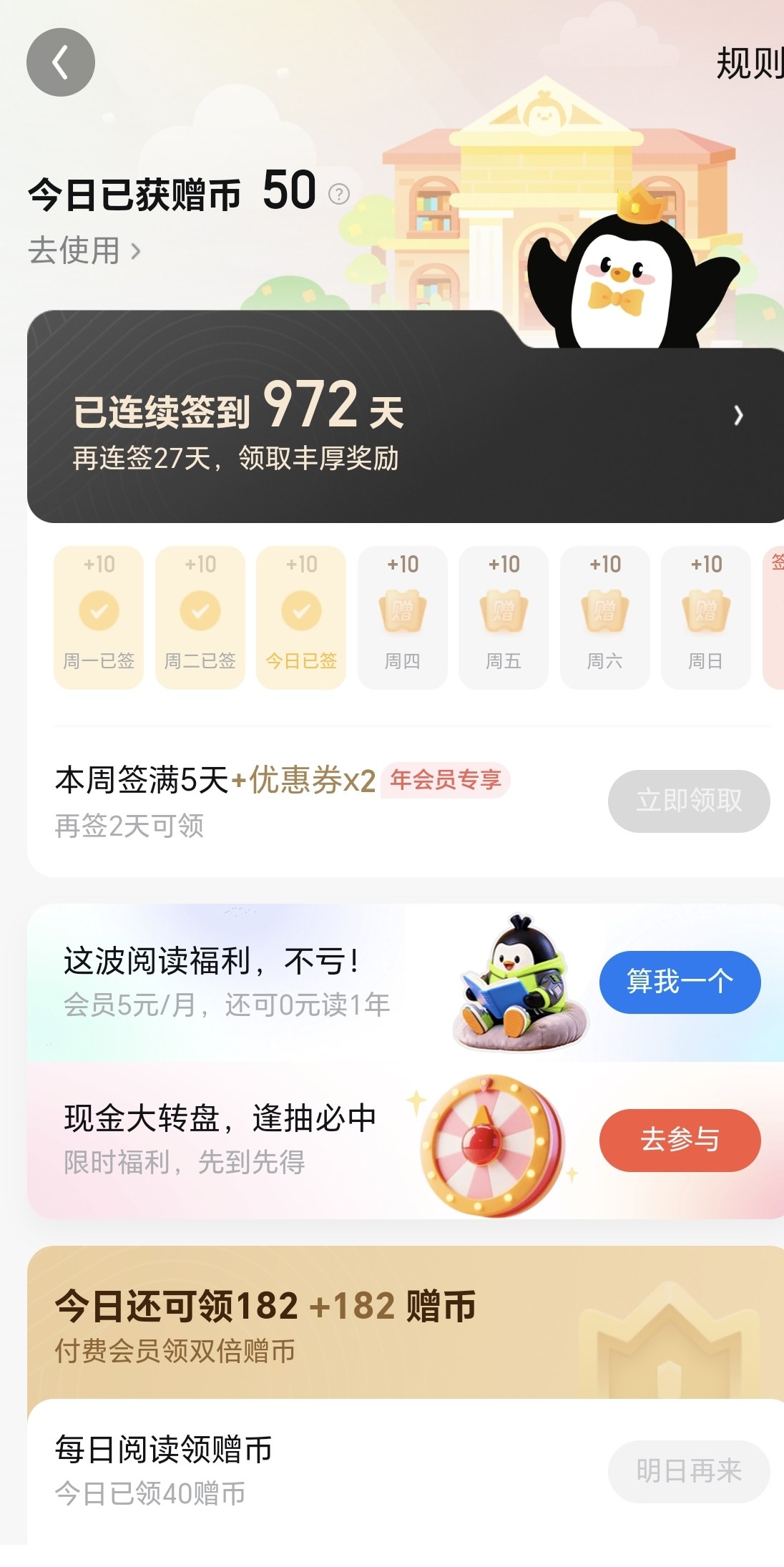Go back using the top-left arrow
The image size is (784, 1567).
(61, 62)
